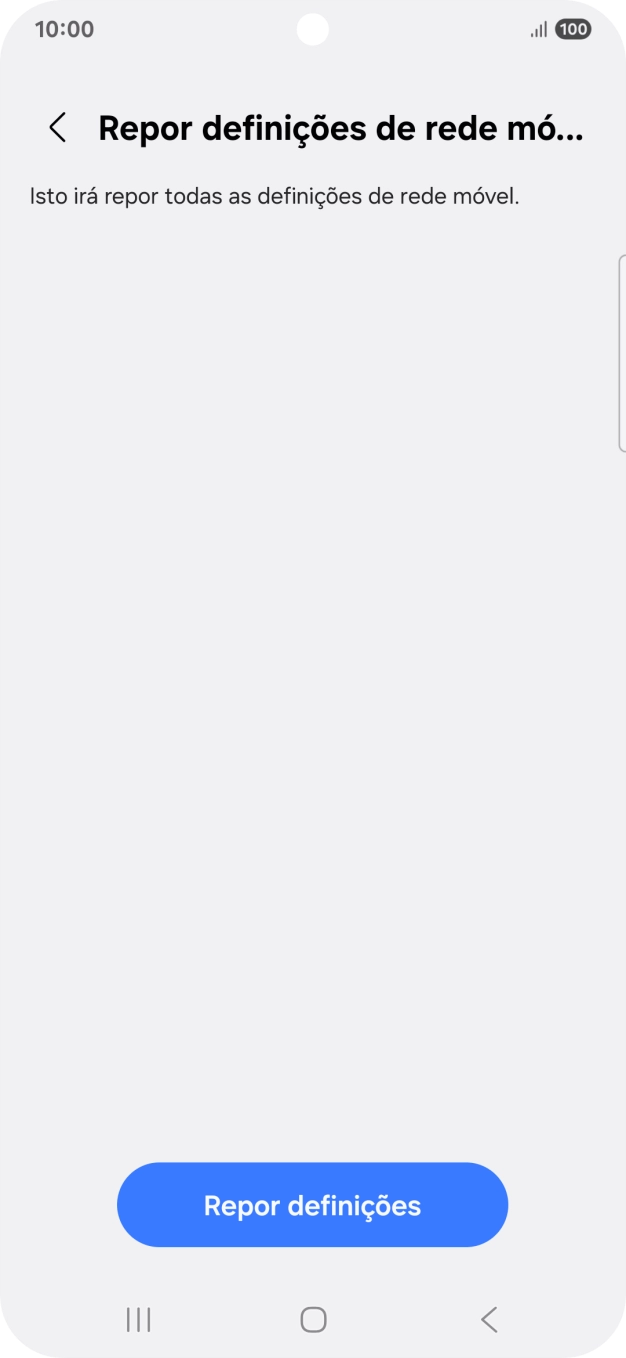Screen dimensions: 626x1358
Task: Go to the home screen
Action: 313,1320
